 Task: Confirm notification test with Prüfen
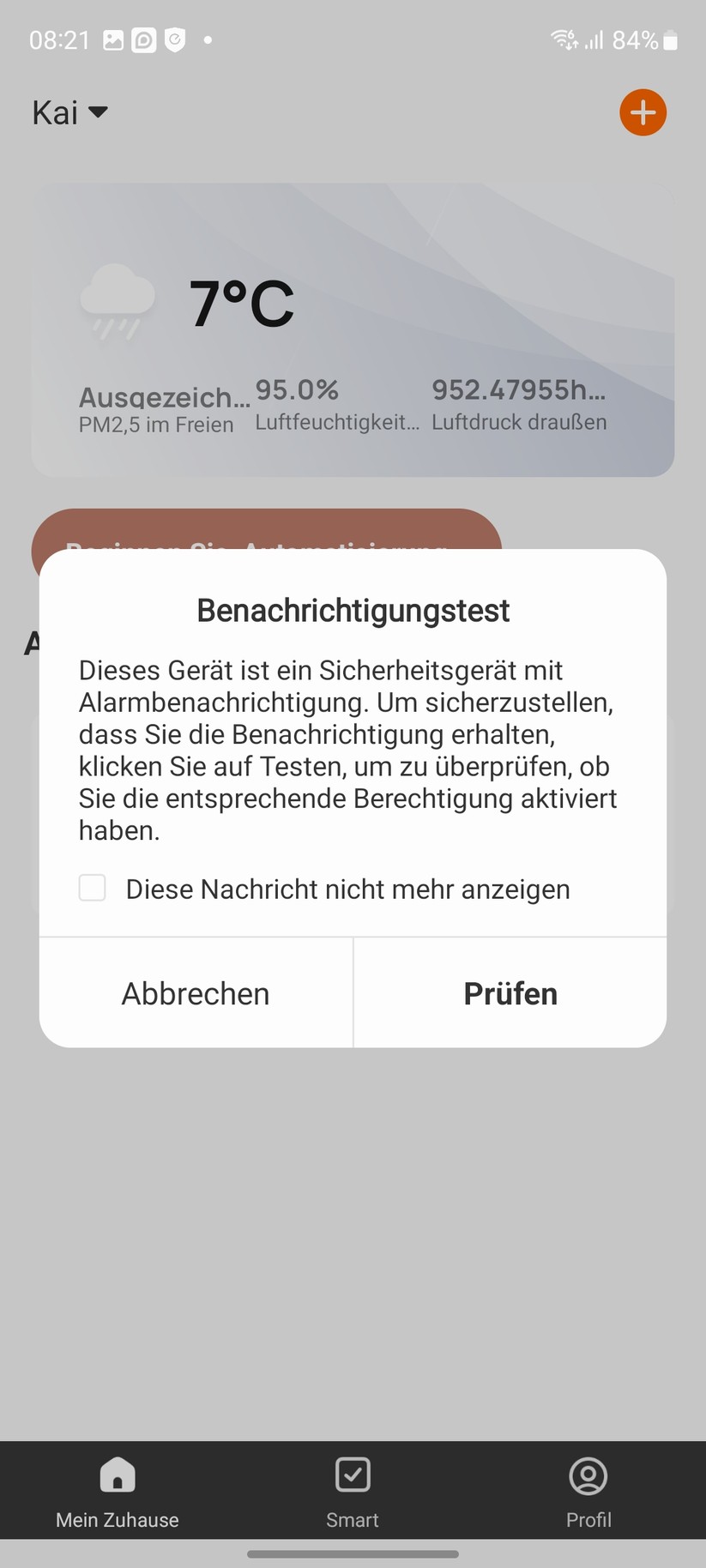coord(510,993)
